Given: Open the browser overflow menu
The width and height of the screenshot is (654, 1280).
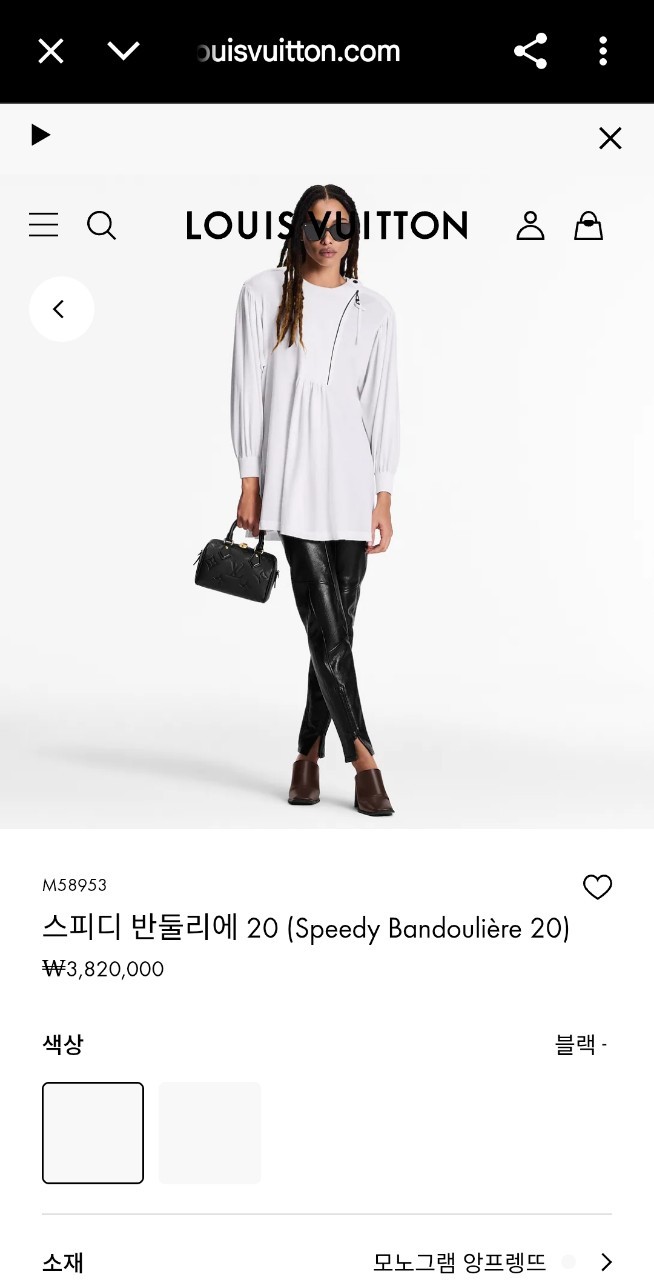Looking at the screenshot, I should click(x=603, y=51).
